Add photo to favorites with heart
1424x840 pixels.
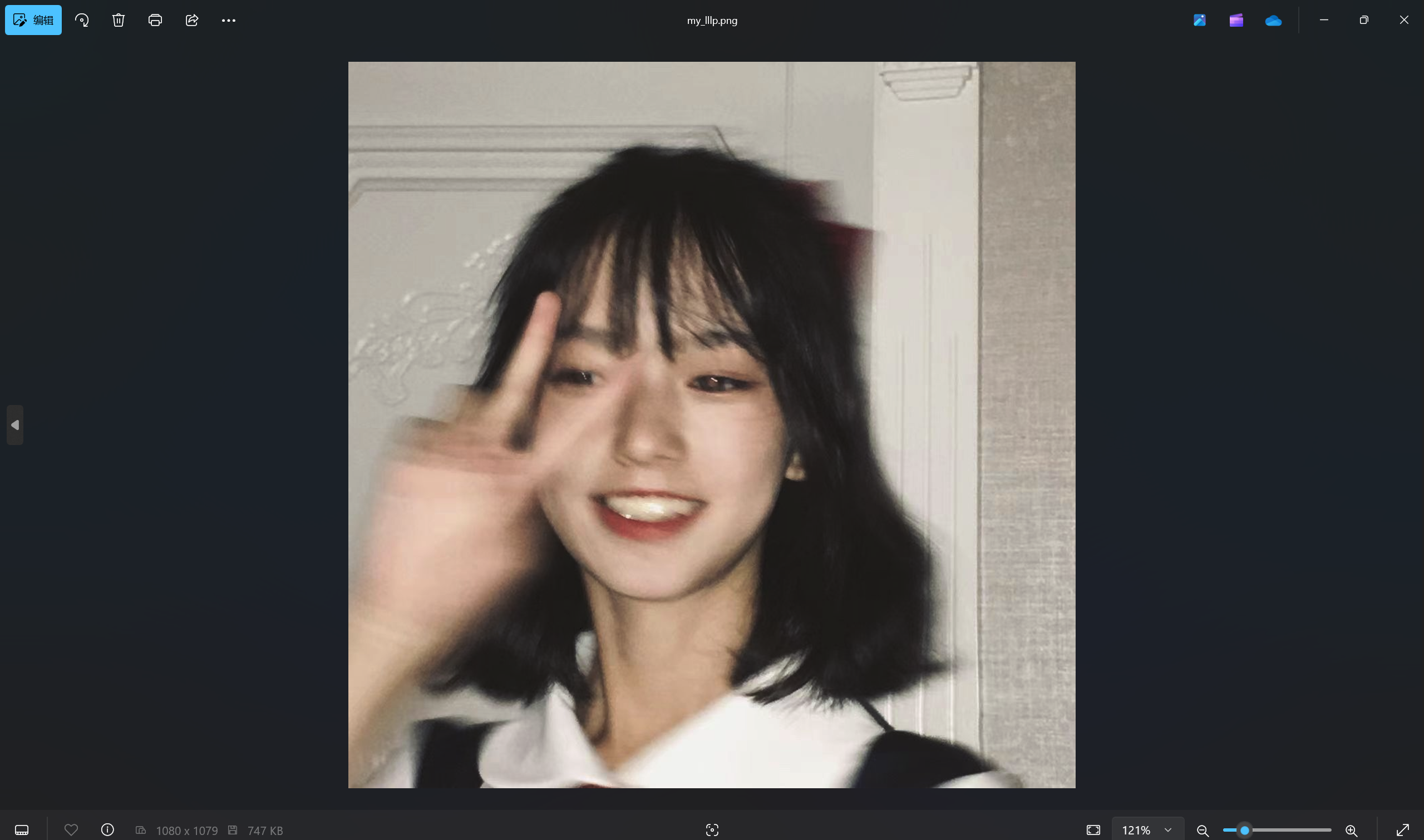pos(71,830)
